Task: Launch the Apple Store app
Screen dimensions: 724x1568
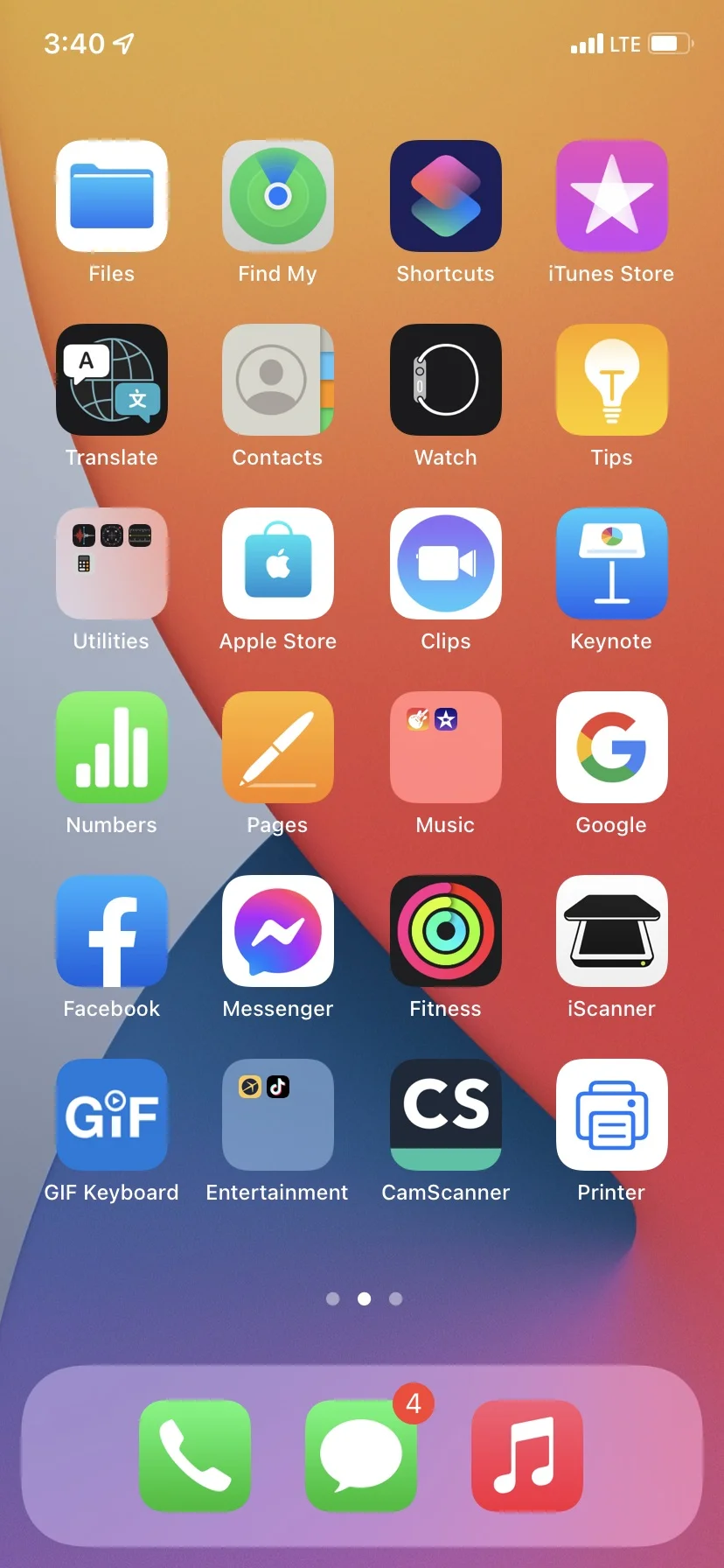Action: pos(278,563)
